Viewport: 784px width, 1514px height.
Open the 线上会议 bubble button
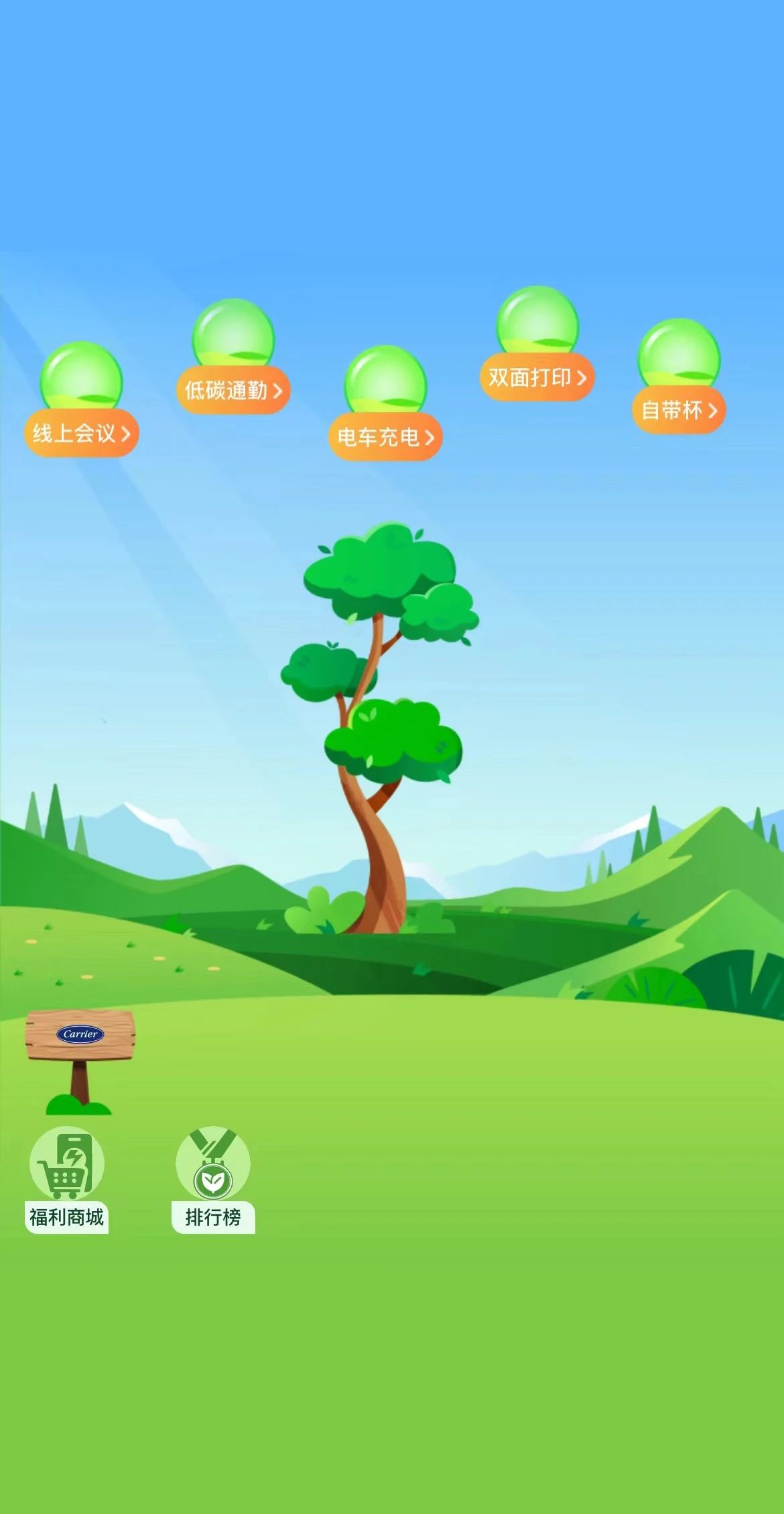coord(81,433)
